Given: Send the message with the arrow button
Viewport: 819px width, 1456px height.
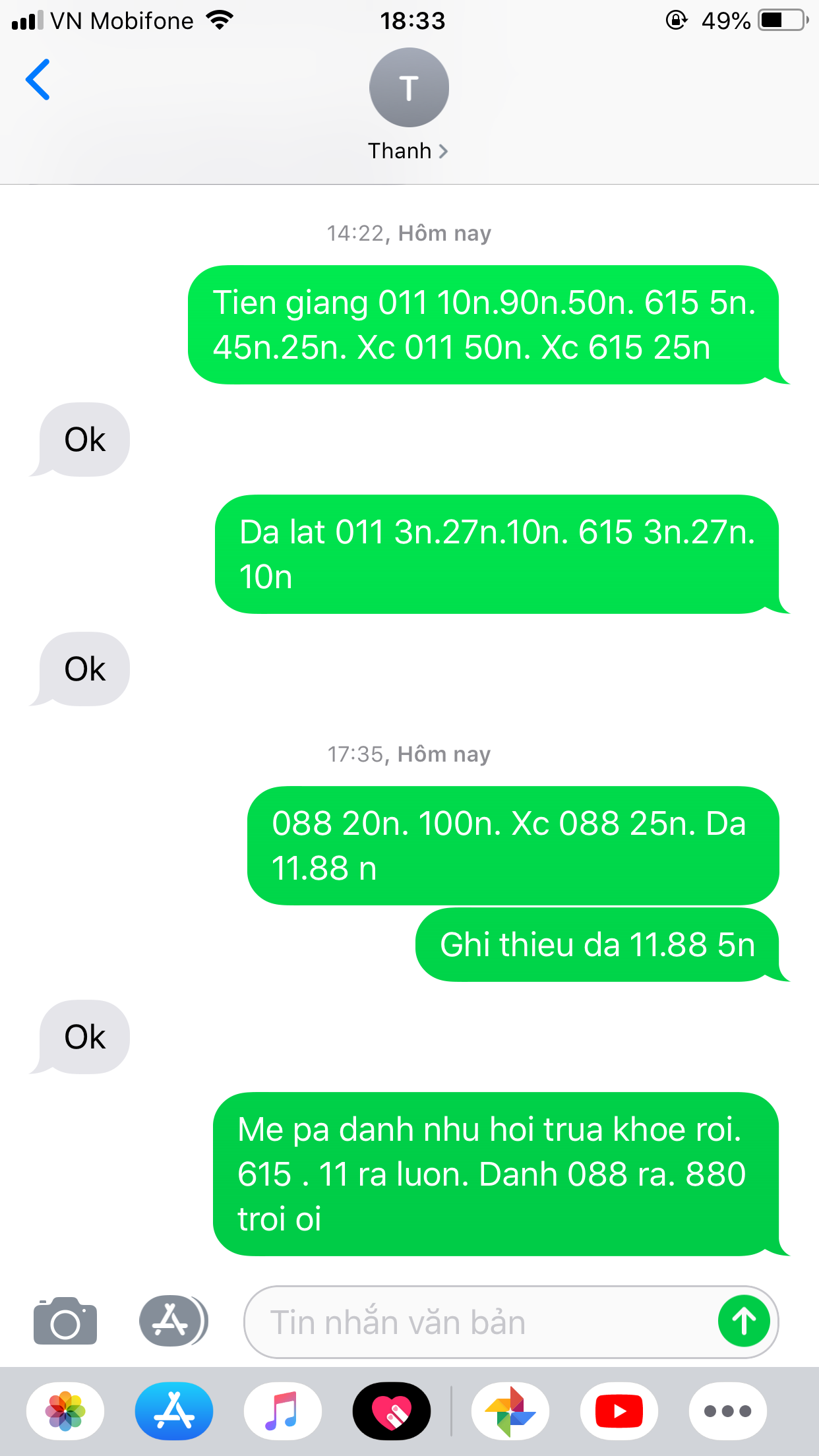Looking at the screenshot, I should [x=744, y=1321].
